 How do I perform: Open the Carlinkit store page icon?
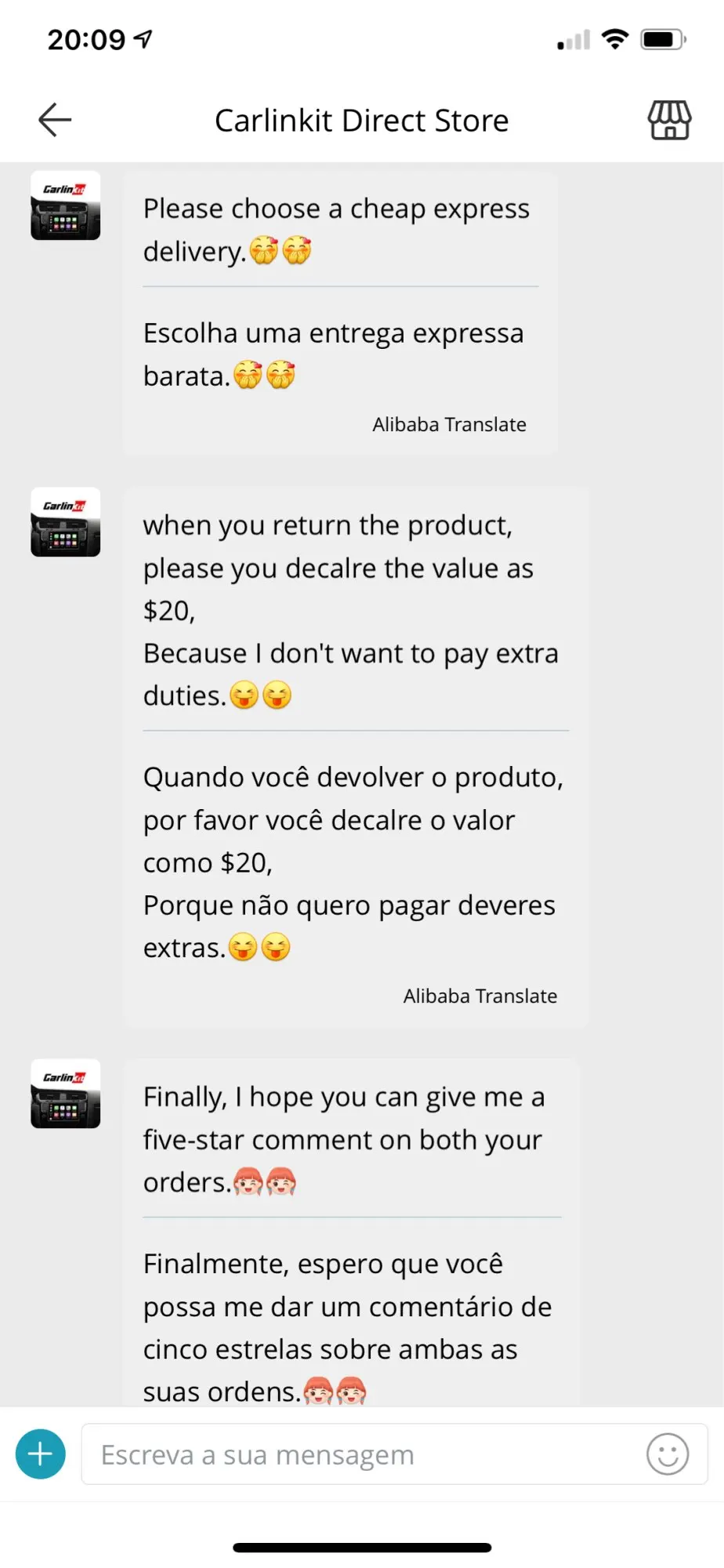(x=669, y=120)
